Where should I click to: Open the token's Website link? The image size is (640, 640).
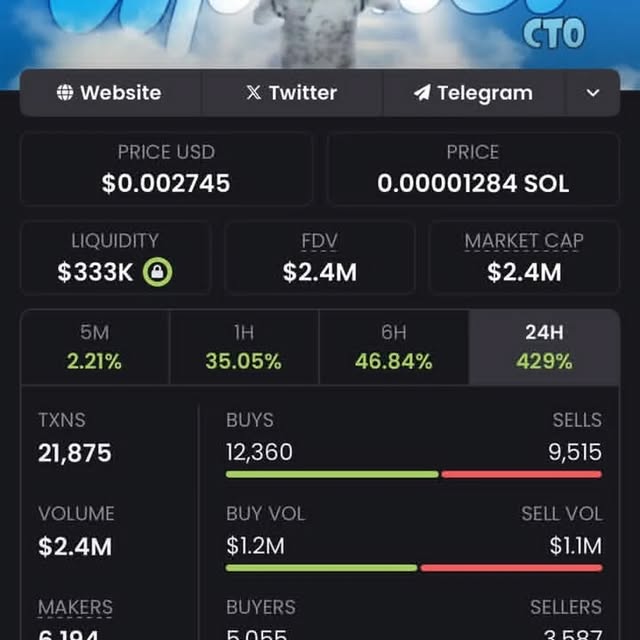point(110,93)
